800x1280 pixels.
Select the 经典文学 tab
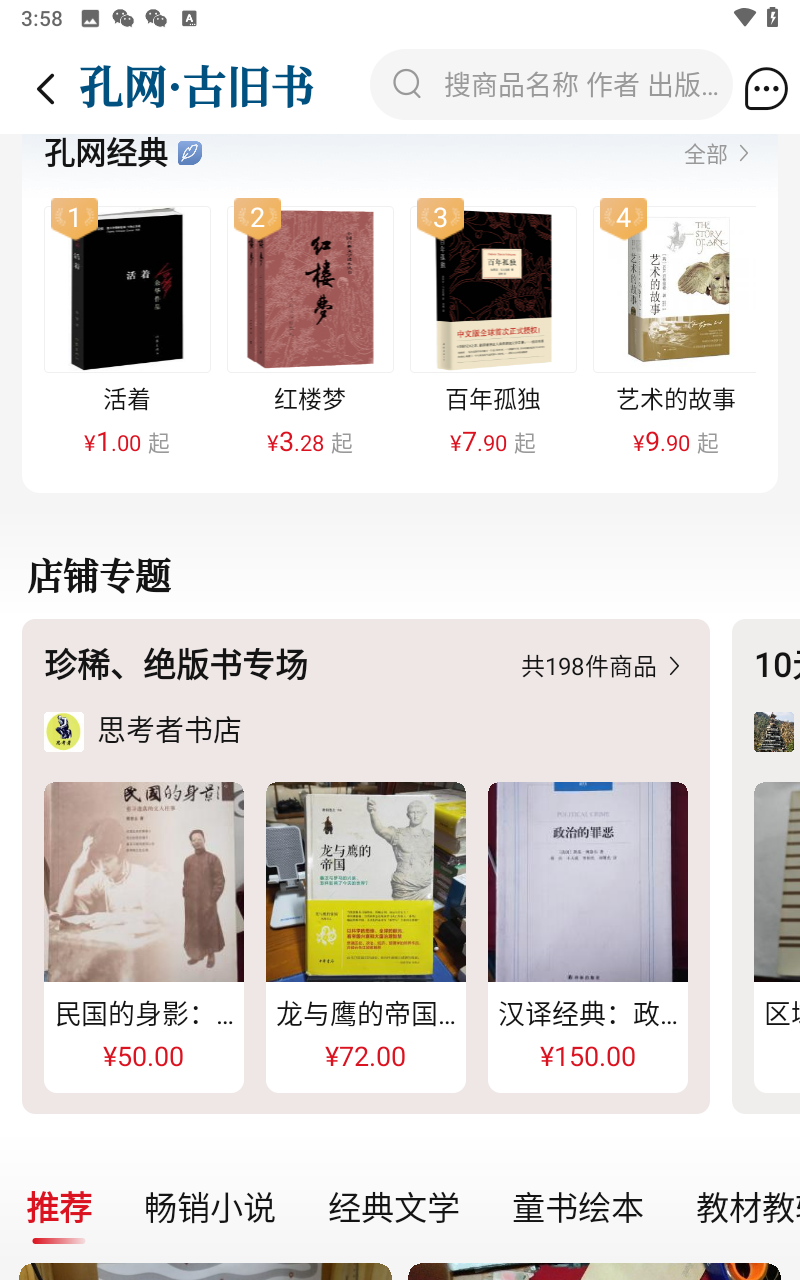point(394,1208)
